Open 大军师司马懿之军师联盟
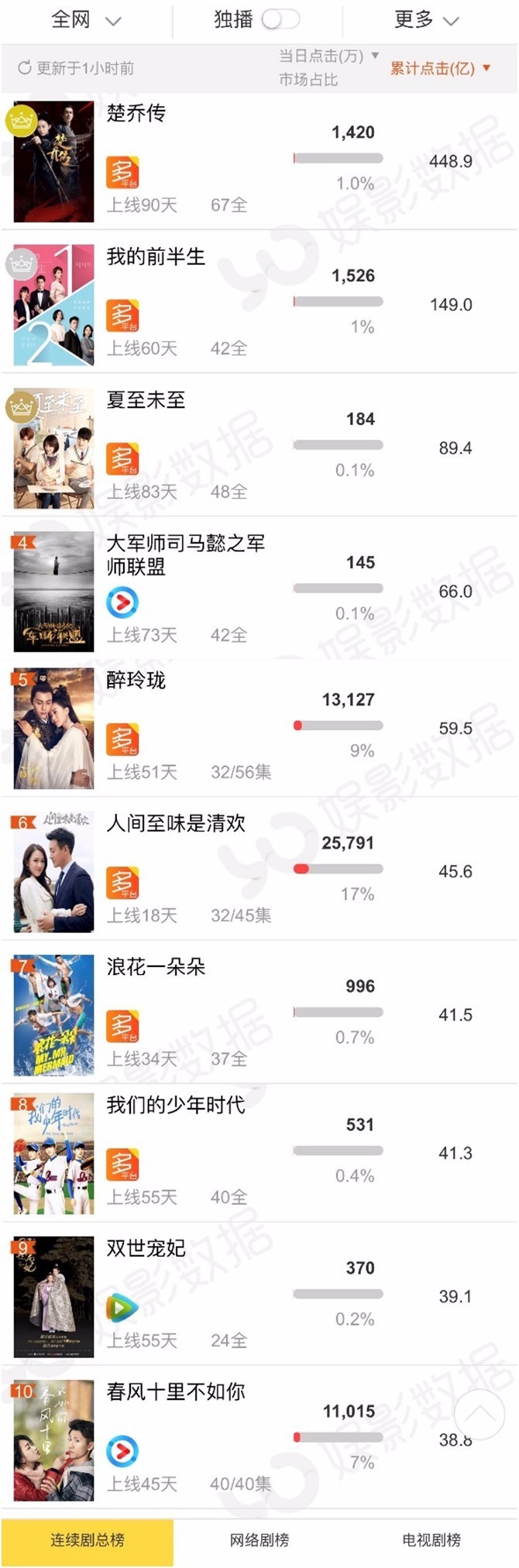 click(x=185, y=554)
